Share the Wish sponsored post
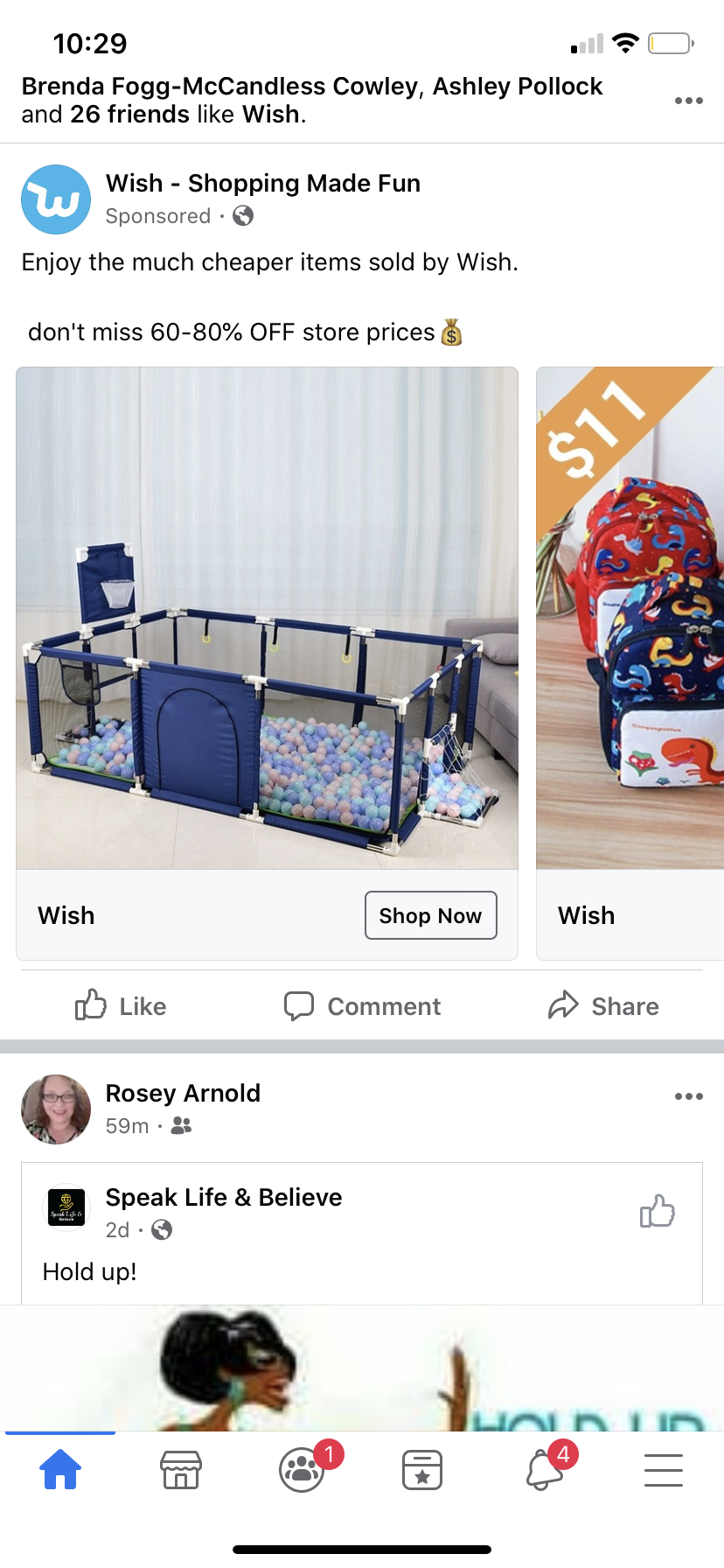 [603, 1005]
